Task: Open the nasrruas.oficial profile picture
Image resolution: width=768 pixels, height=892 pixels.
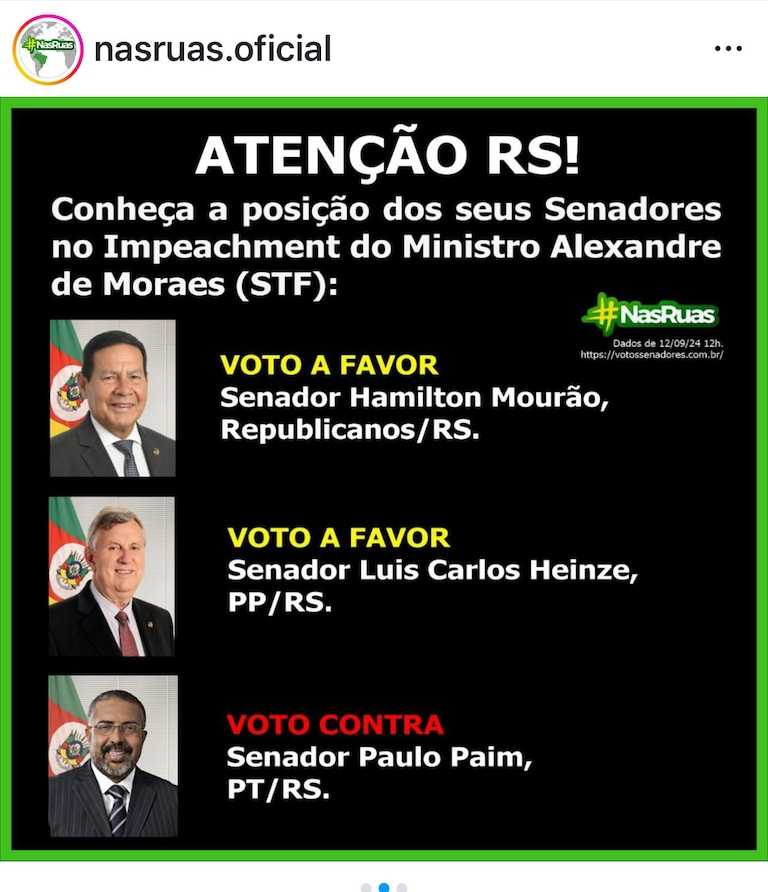Action: pyautogui.click(x=48, y=48)
